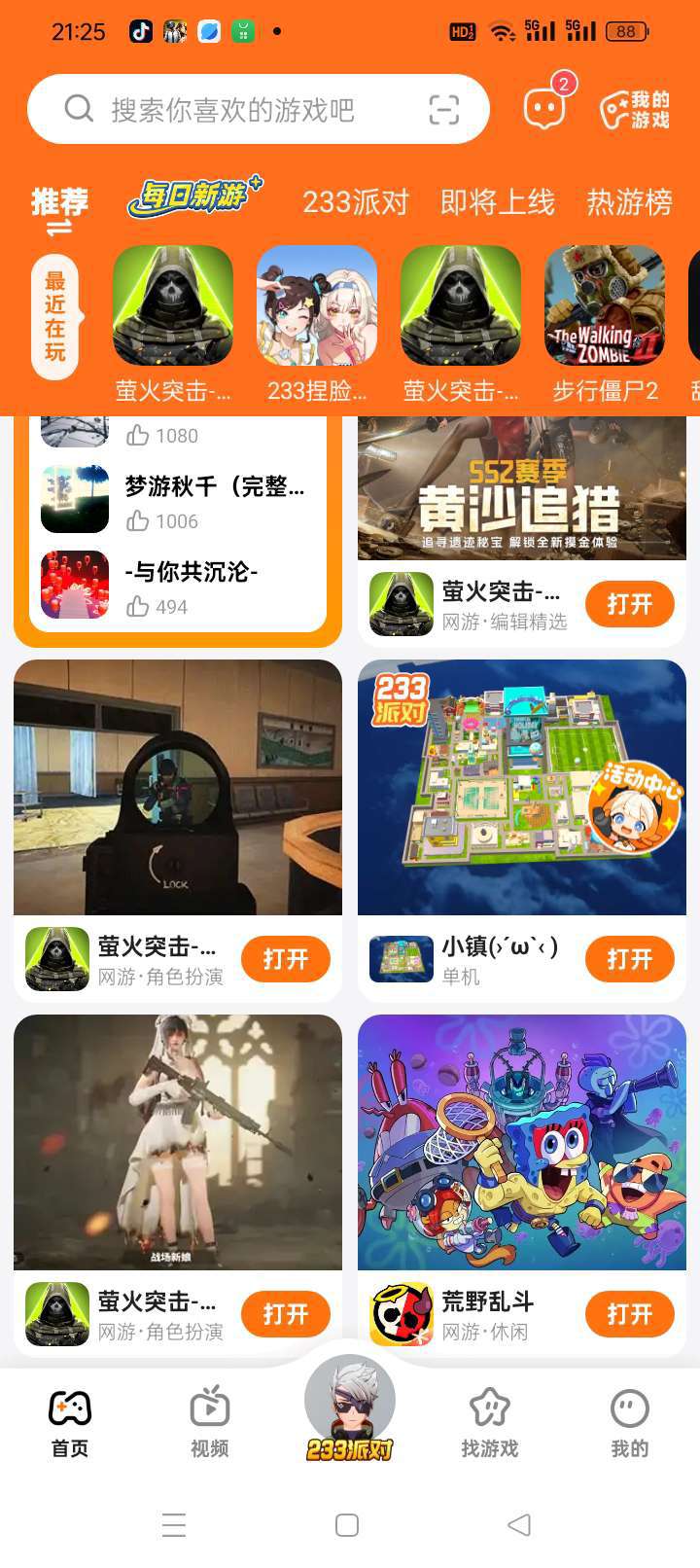This screenshot has height=1568, width=700.
Task: Go to the 热游榜 tab
Action: coord(629,202)
